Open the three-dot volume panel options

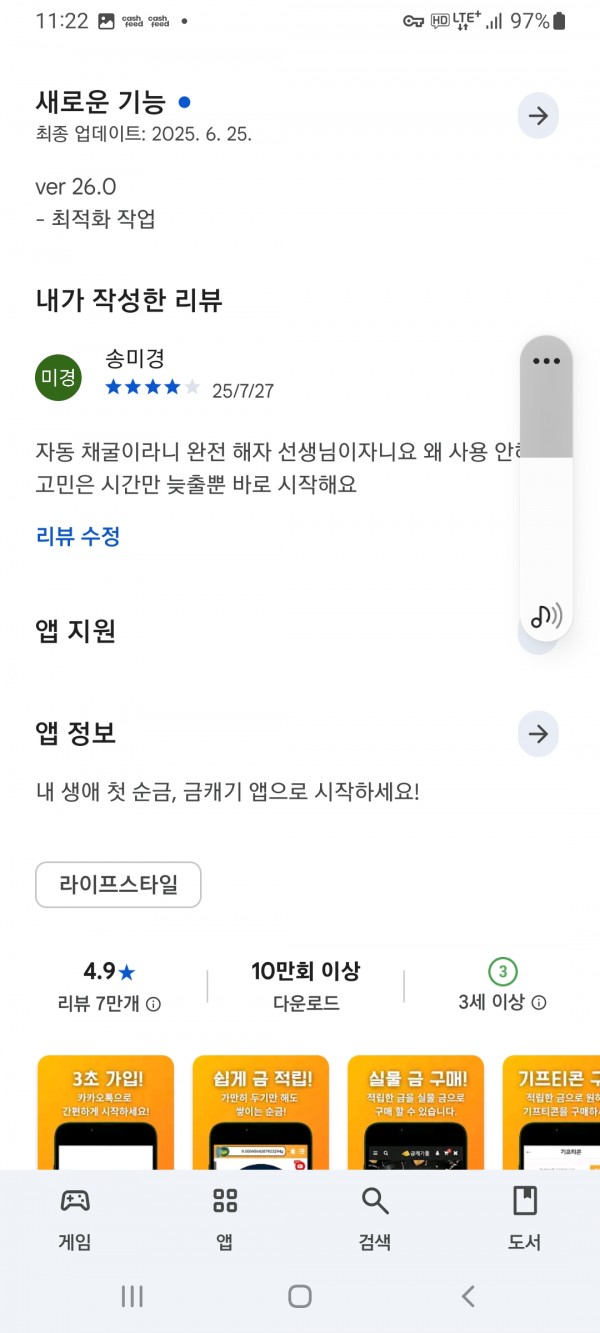(546, 361)
